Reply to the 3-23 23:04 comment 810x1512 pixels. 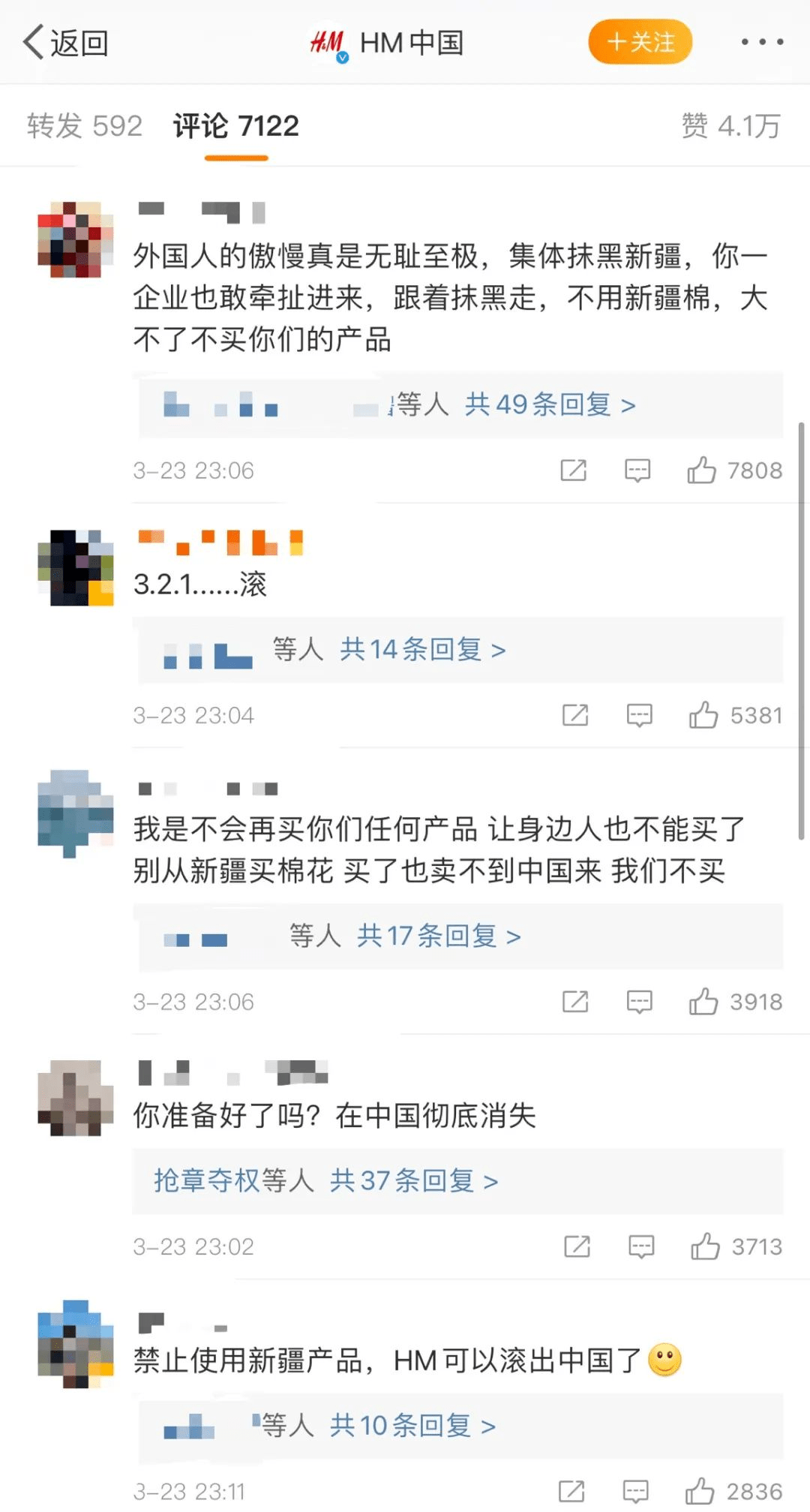tap(639, 715)
